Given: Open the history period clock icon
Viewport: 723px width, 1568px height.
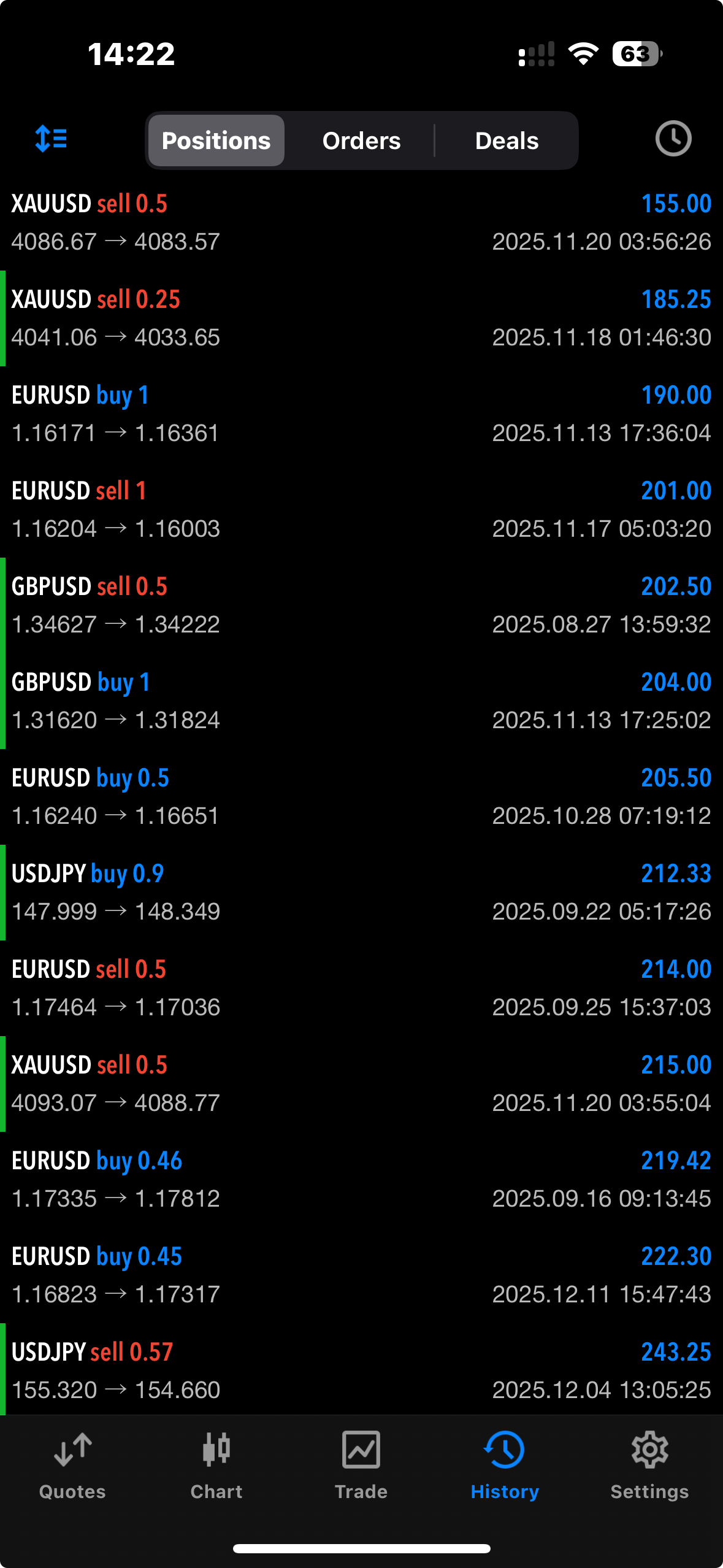Looking at the screenshot, I should coord(673,139).
